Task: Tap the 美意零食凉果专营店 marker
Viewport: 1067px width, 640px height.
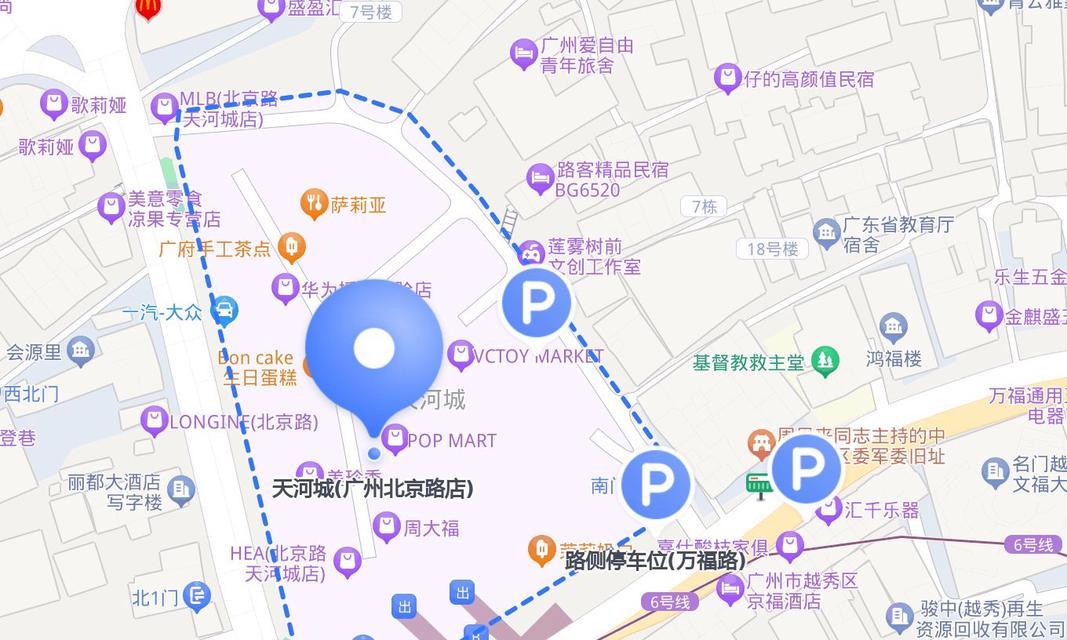Action: coord(111,207)
